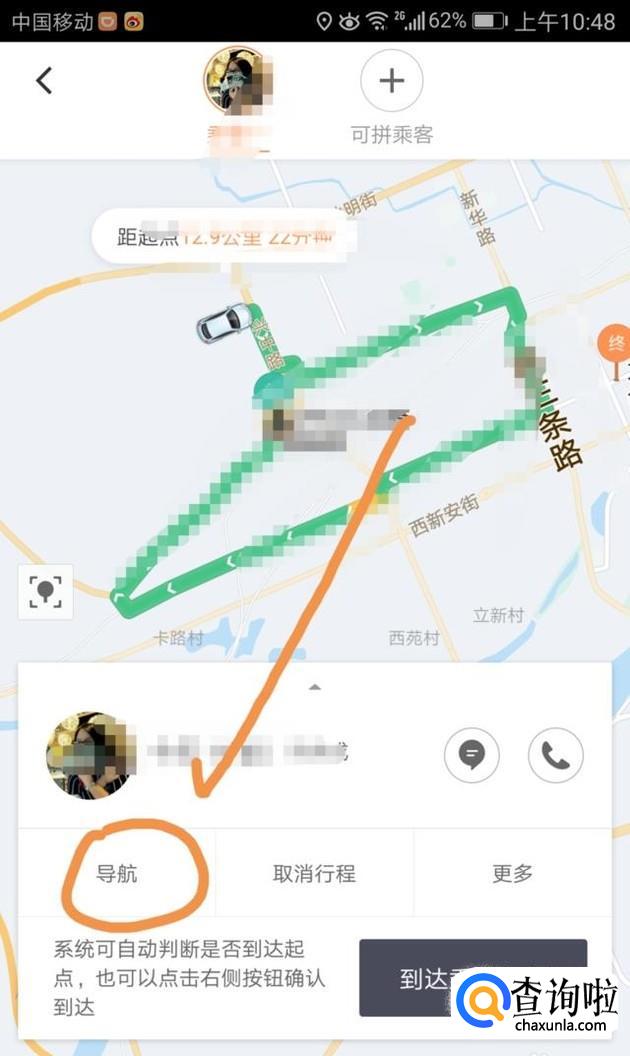
Task: Start navigation with 导航 button
Action: coord(116,873)
